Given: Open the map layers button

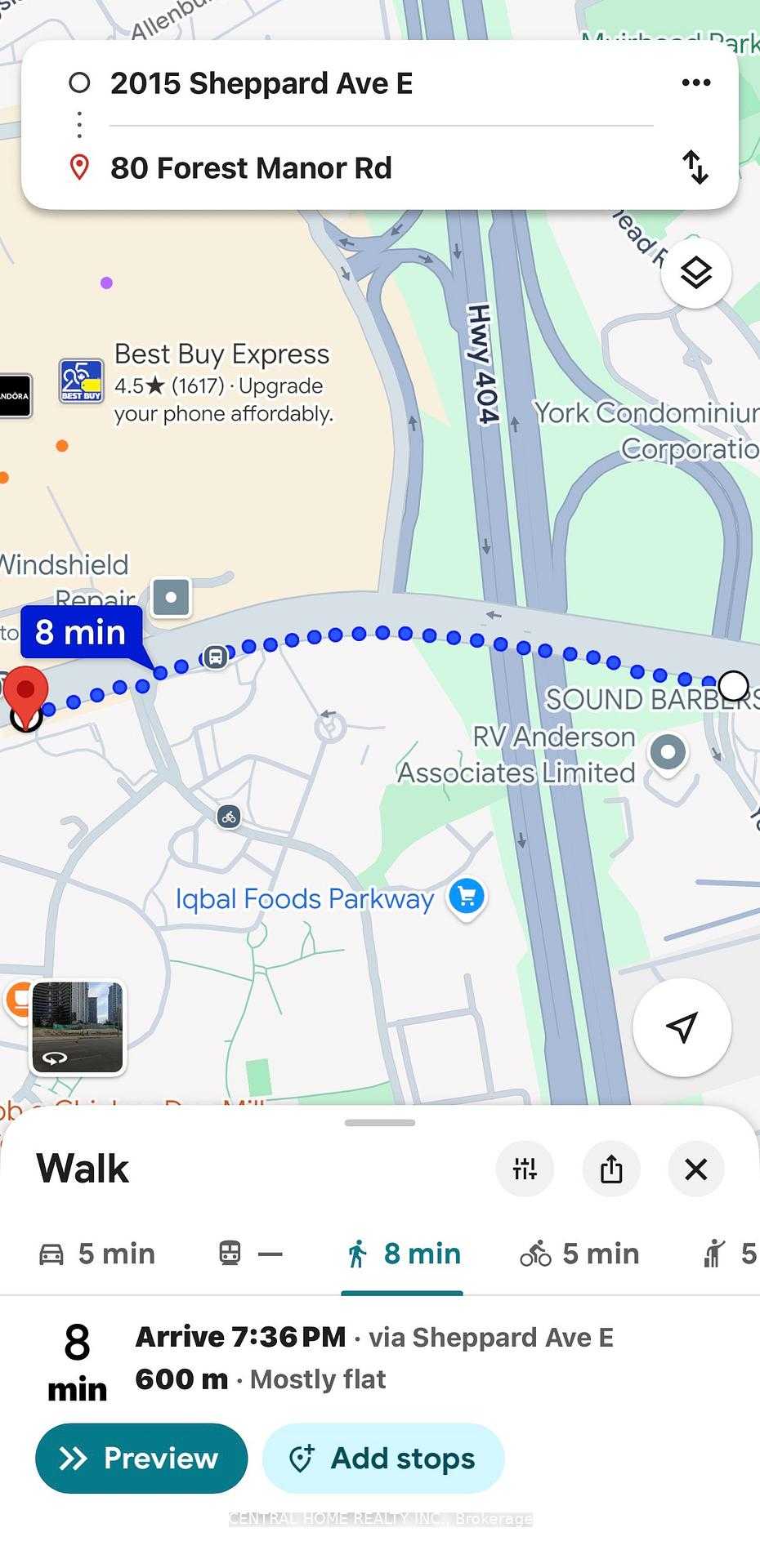Looking at the screenshot, I should click(x=696, y=274).
